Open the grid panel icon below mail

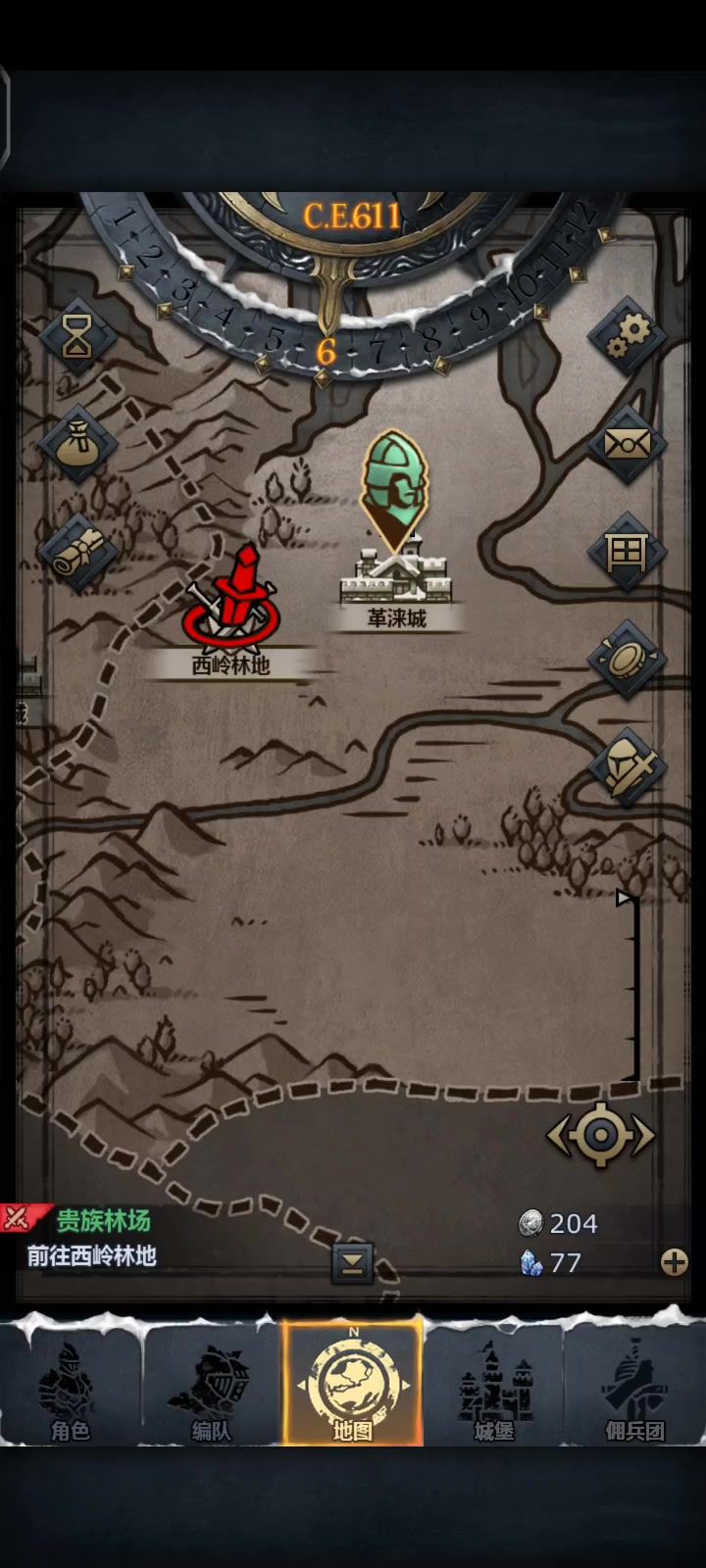point(627,552)
